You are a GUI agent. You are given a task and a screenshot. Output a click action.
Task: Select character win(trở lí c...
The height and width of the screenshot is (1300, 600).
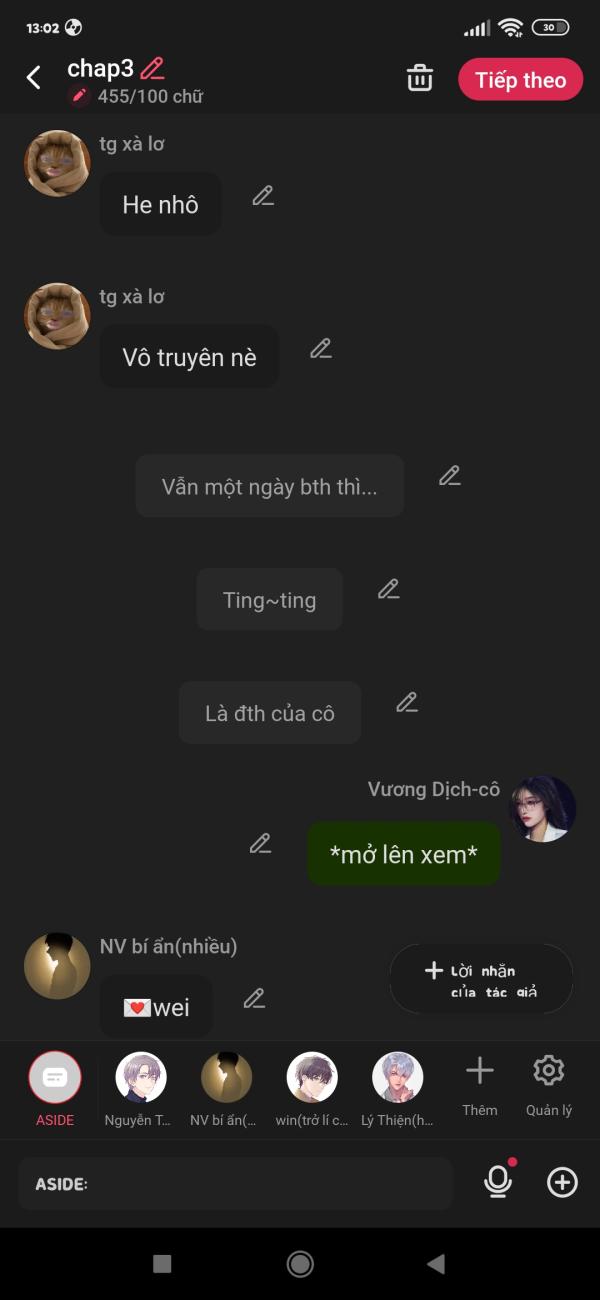click(312, 1089)
